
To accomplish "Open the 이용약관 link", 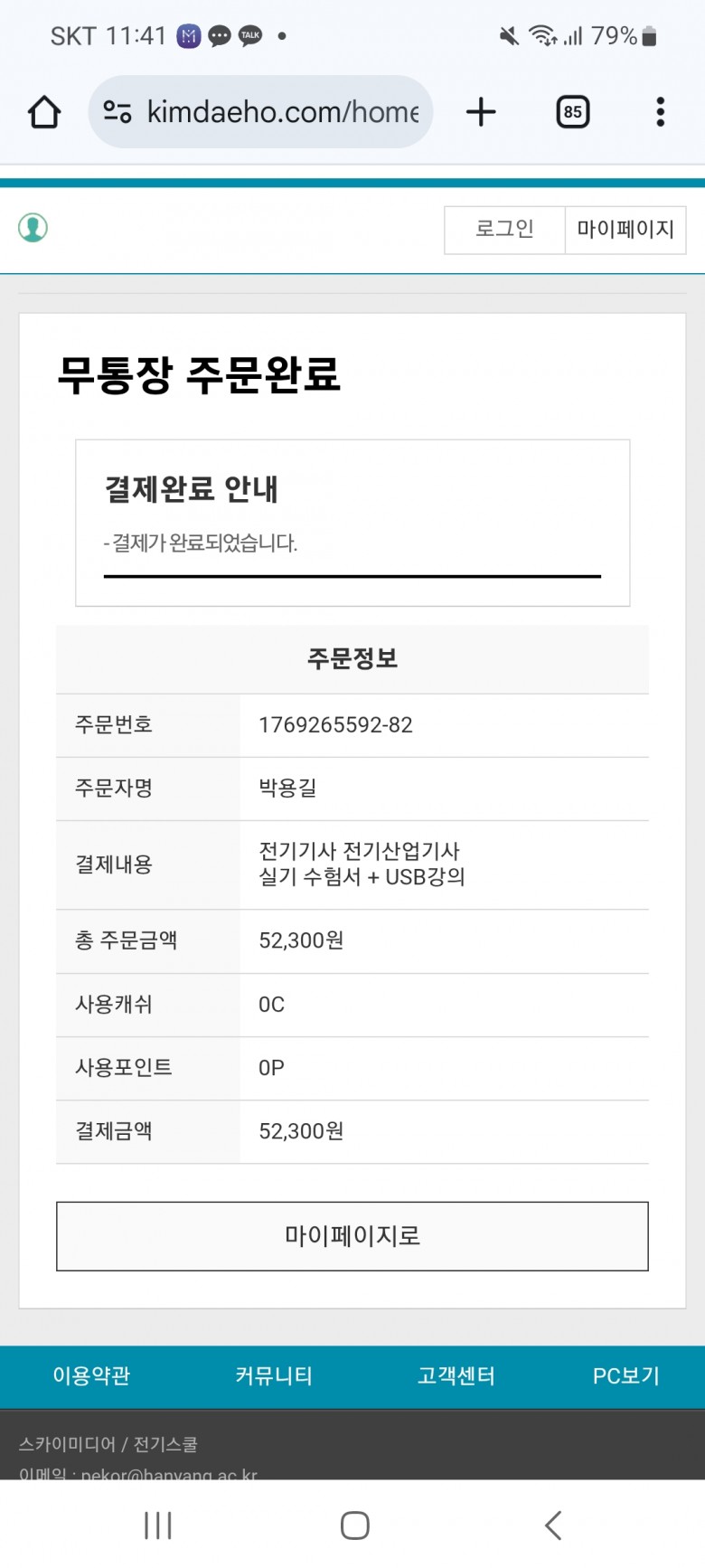I will (91, 1376).
